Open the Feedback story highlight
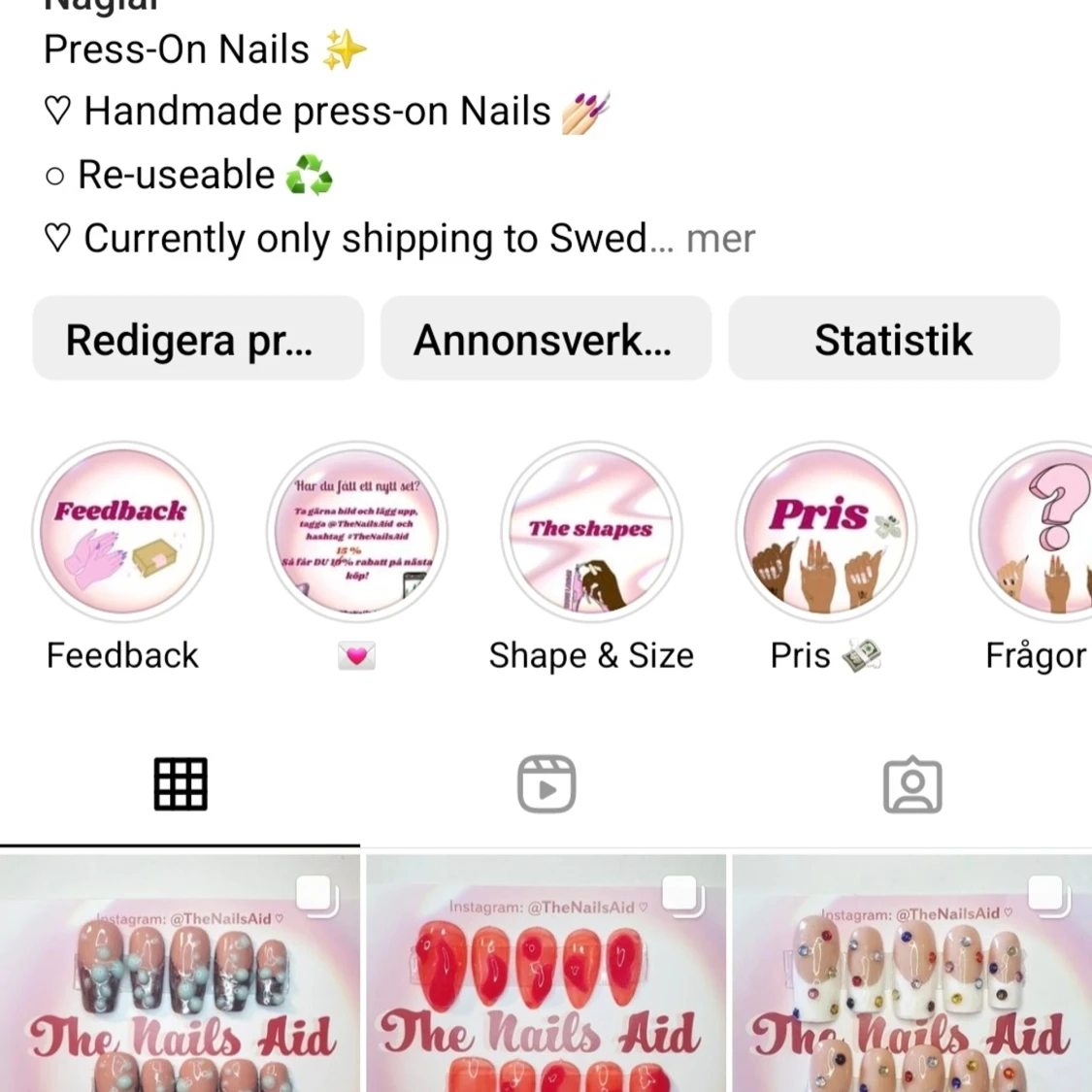Viewport: 1092px width, 1092px height. (122, 532)
